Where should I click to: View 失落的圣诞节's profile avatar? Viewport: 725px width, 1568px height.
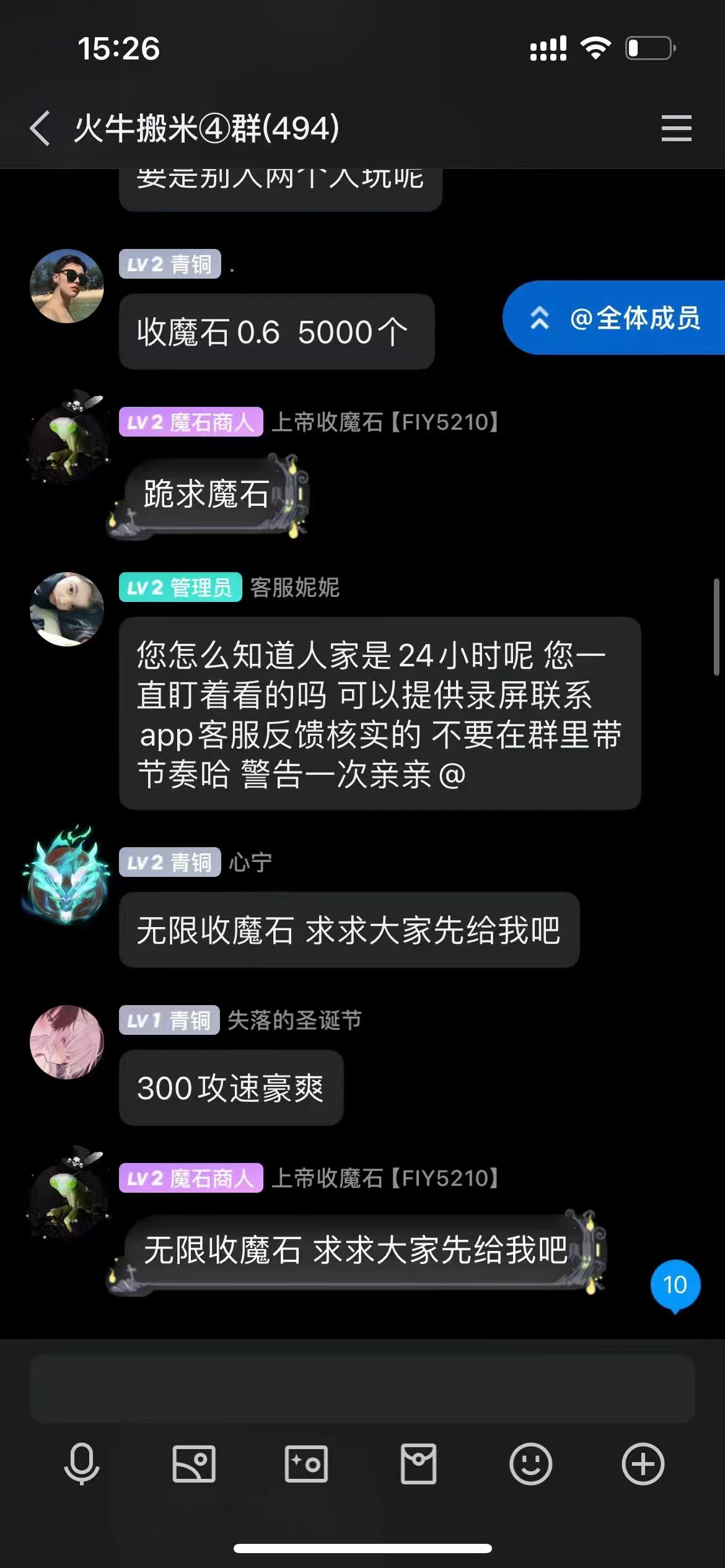pos(67,1042)
